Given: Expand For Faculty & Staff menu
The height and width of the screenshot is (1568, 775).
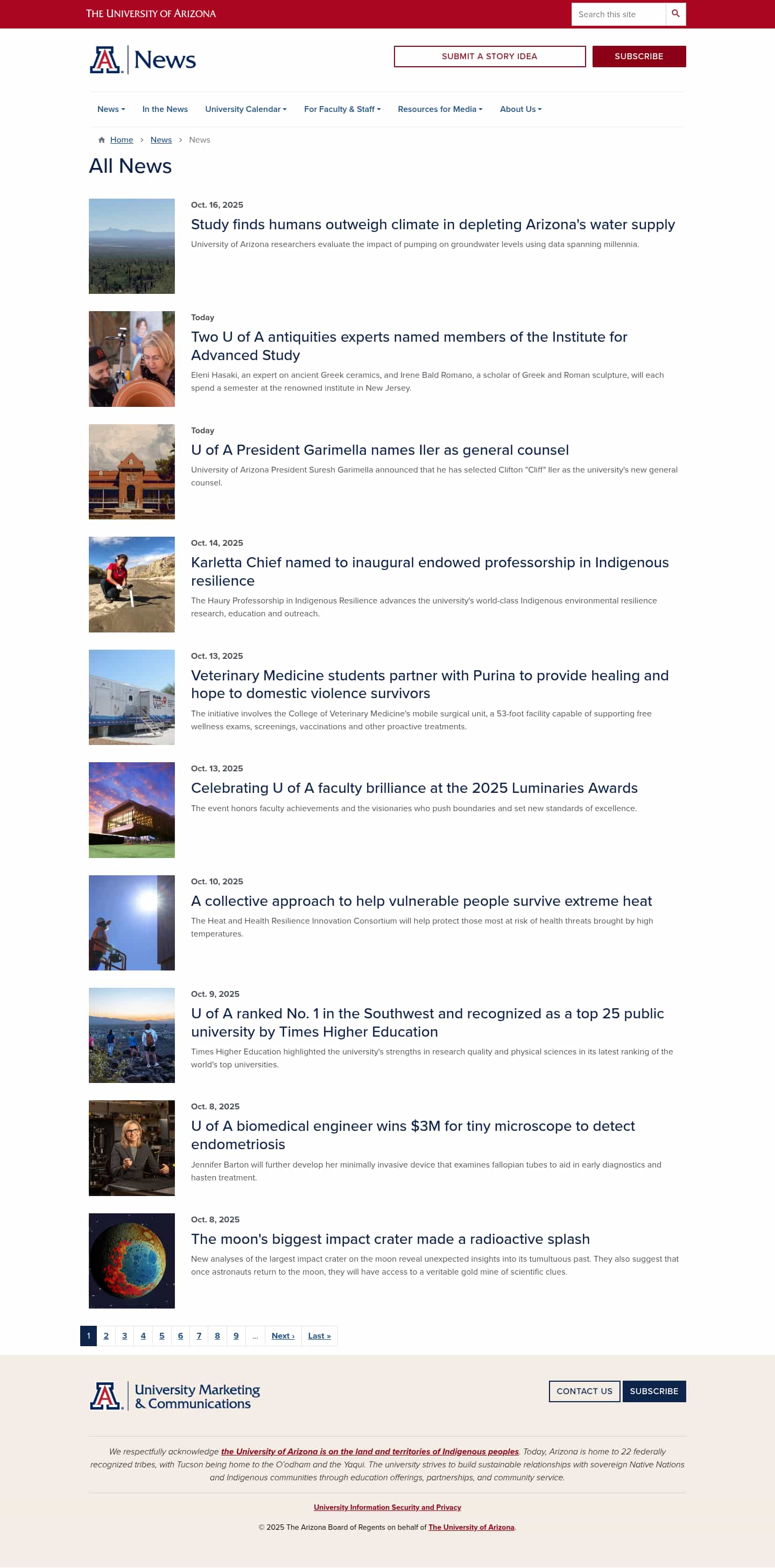Looking at the screenshot, I should [342, 109].
